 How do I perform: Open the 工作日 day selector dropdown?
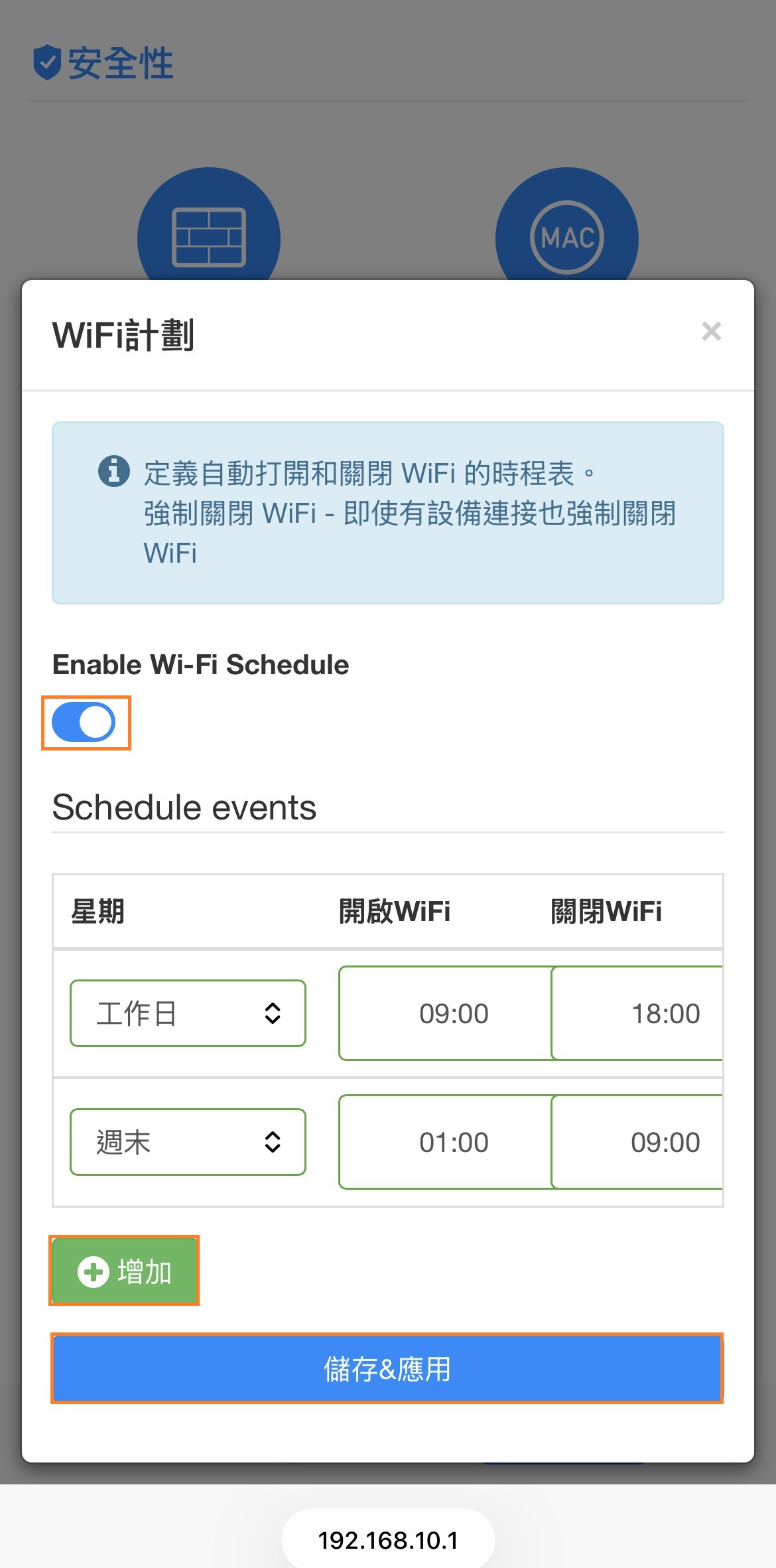tap(188, 1013)
